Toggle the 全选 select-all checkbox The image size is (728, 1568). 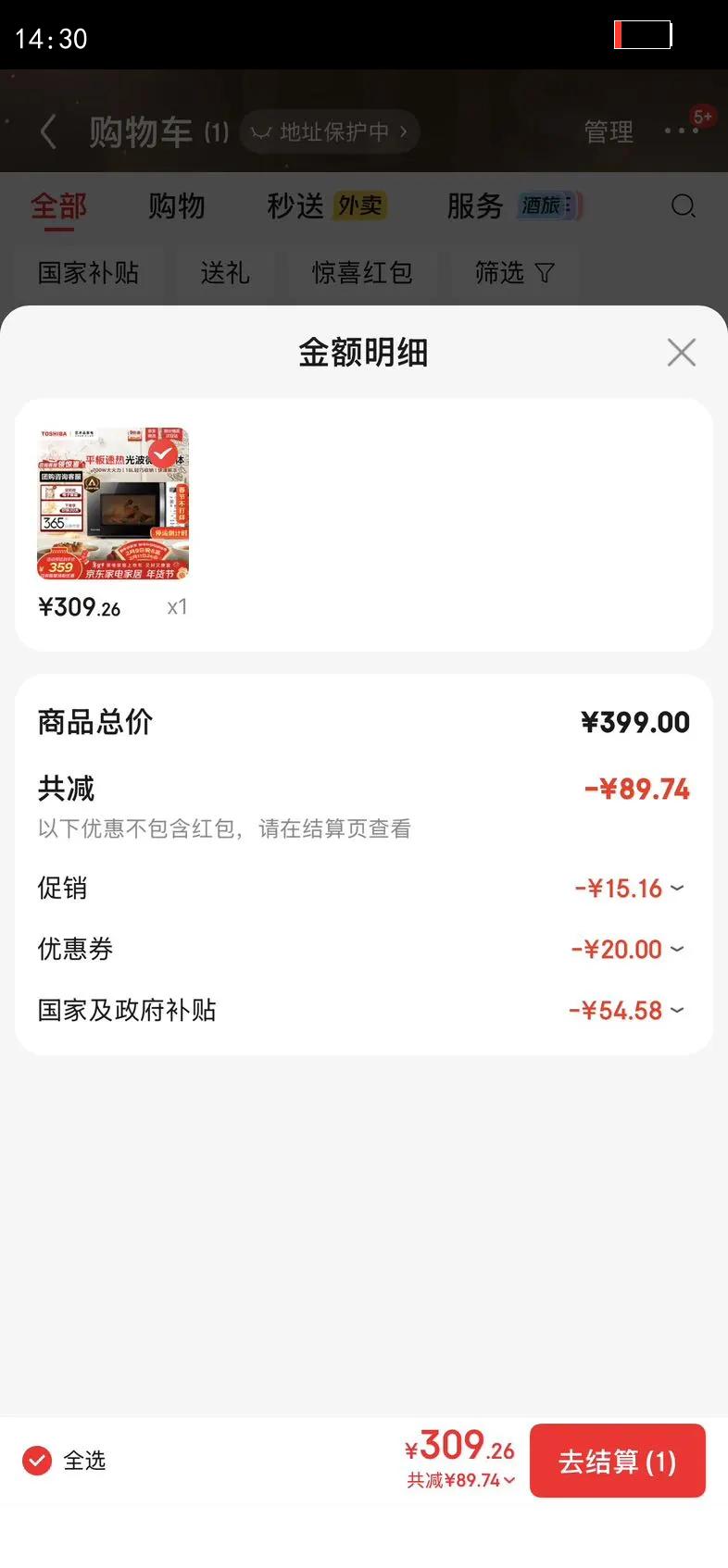click(37, 1461)
